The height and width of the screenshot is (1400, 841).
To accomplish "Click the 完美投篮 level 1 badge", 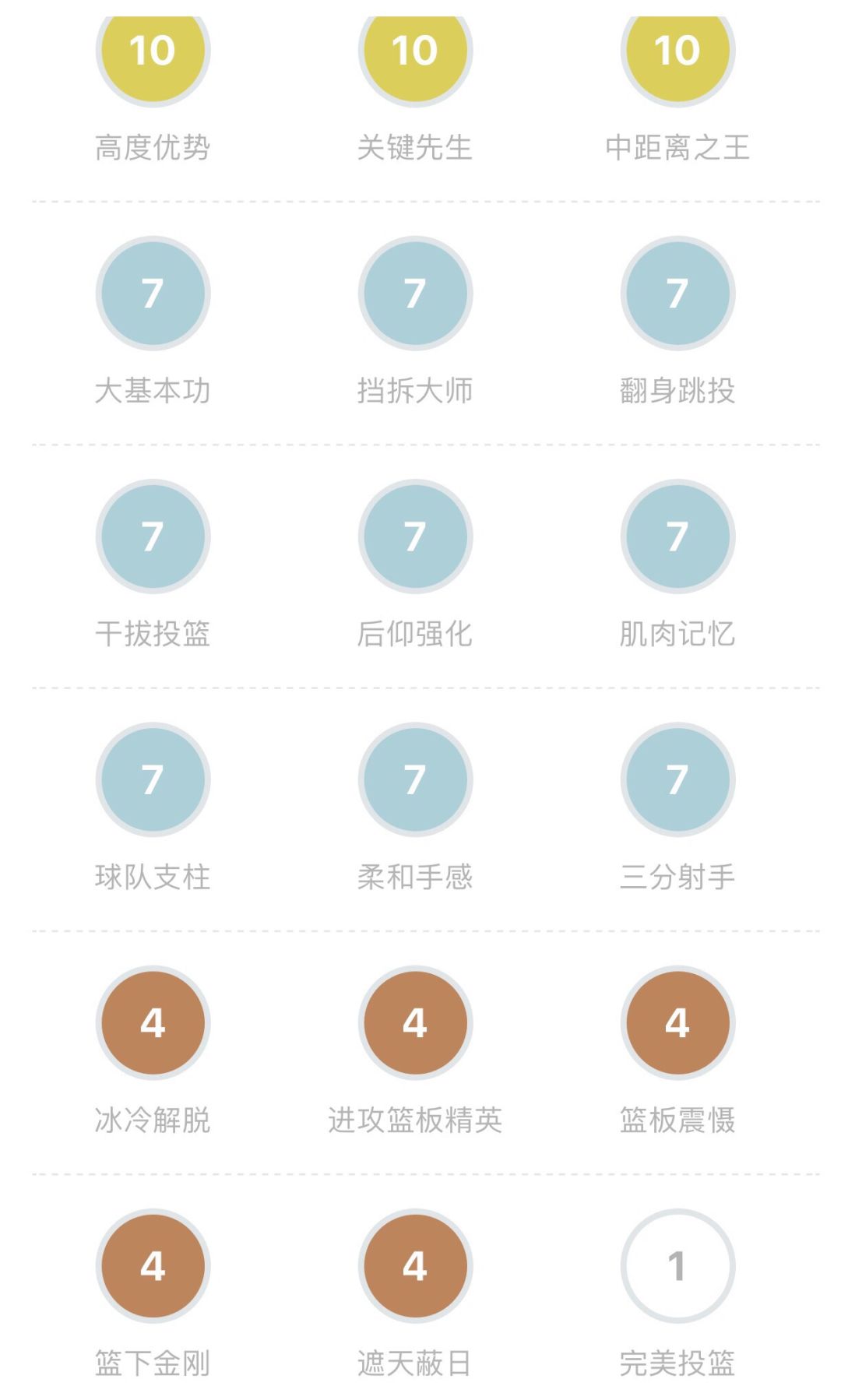I will click(x=679, y=1267).
